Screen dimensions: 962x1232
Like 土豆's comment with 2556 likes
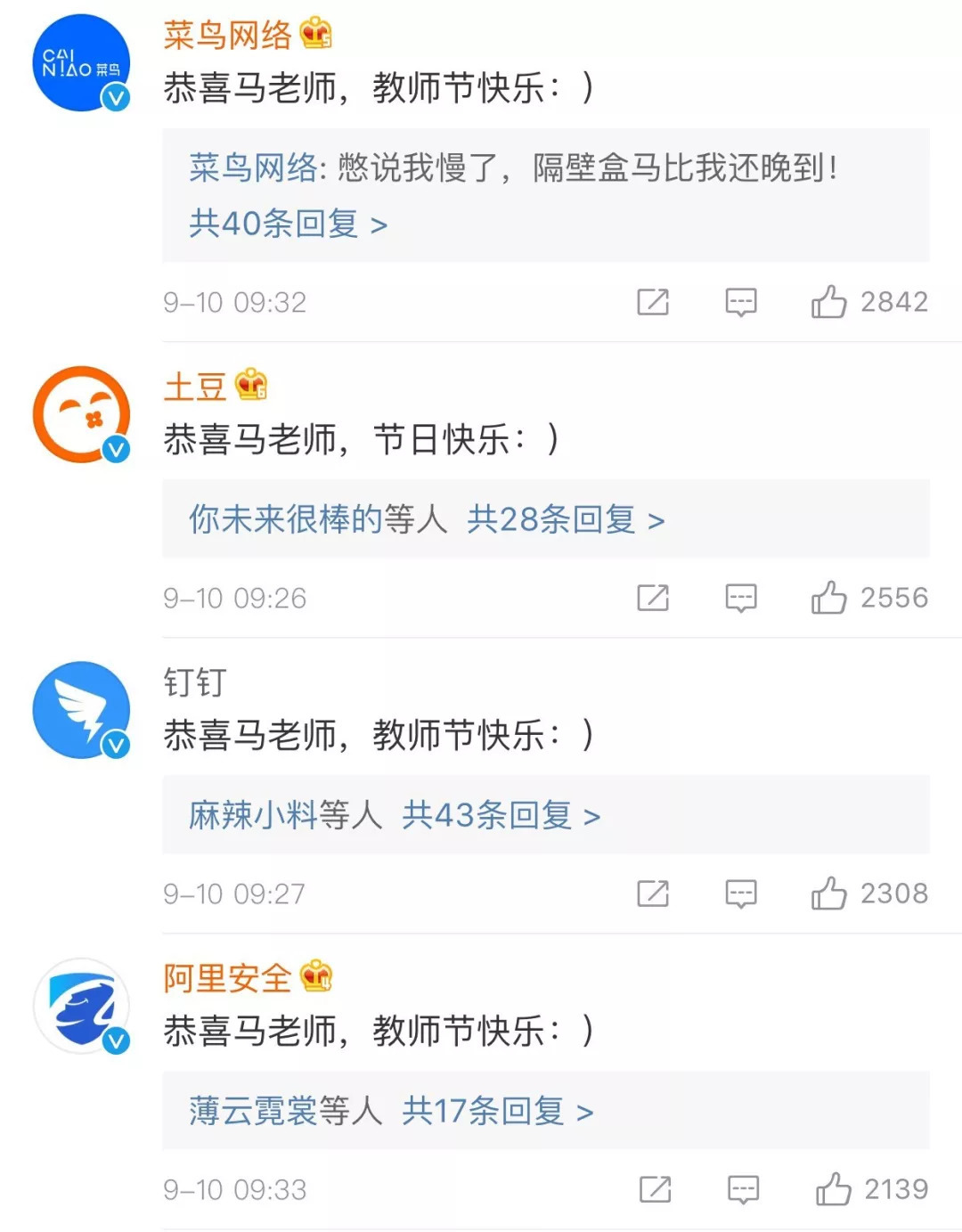pyautogui.click(x=829, y=598)
